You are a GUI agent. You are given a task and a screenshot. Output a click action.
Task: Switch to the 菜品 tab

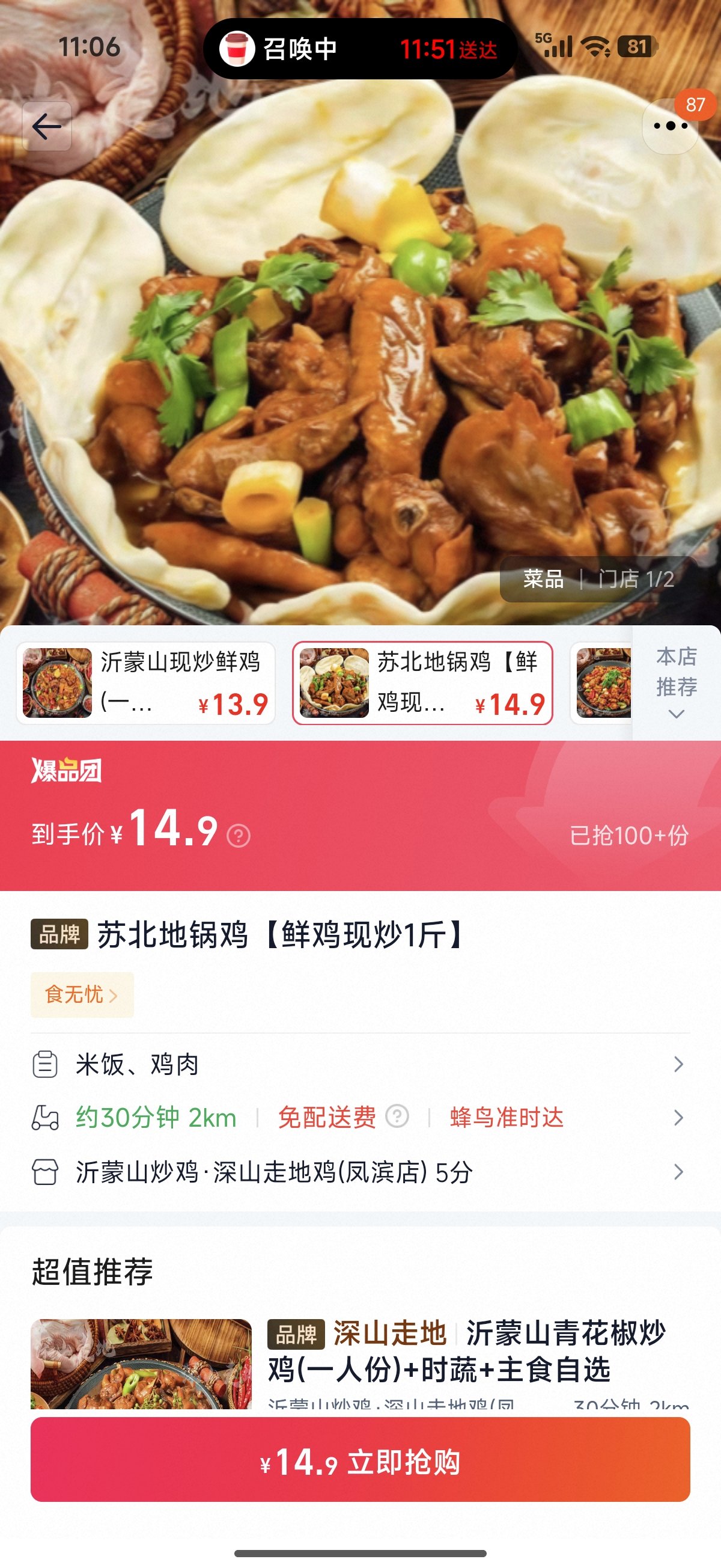click(543, 580)
